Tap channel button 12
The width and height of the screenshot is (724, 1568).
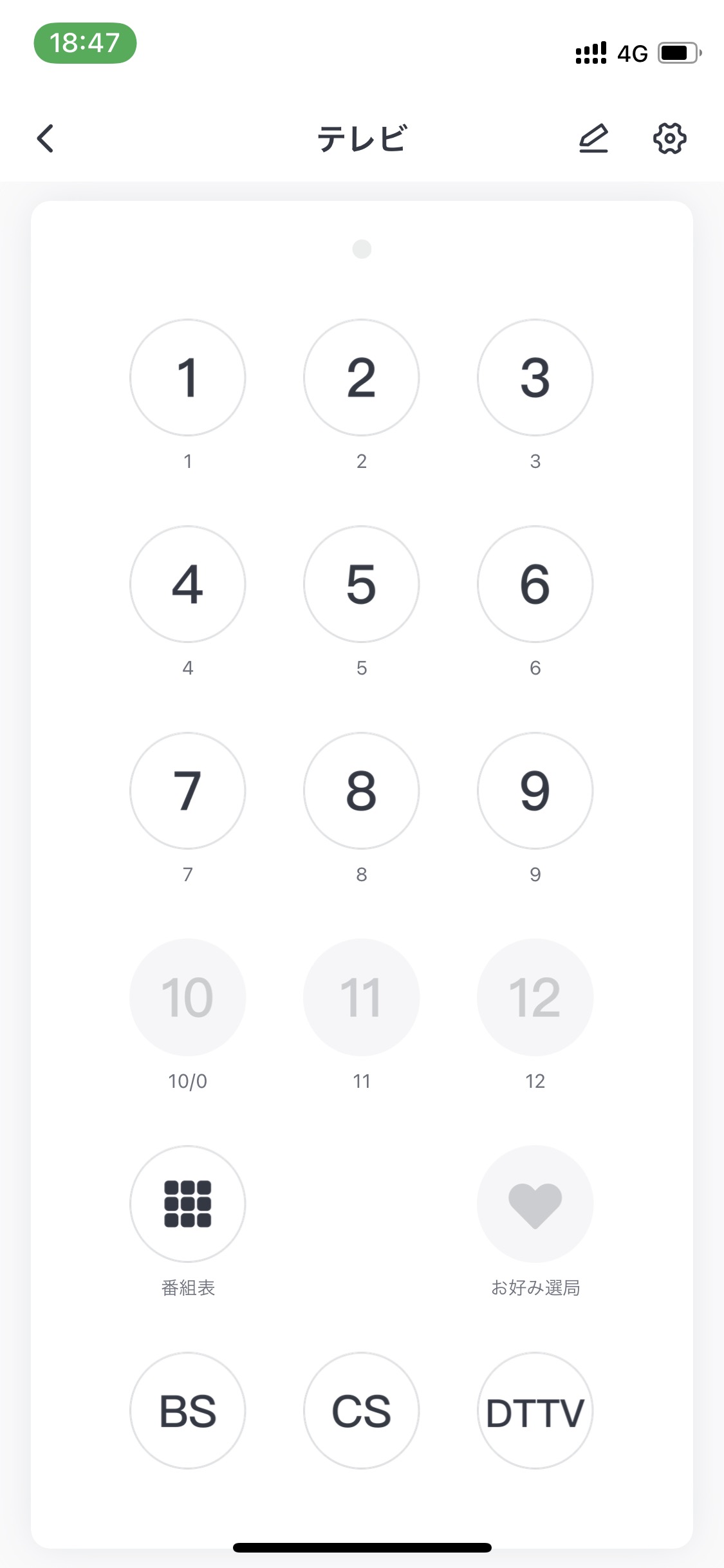(x=535, y=998)
